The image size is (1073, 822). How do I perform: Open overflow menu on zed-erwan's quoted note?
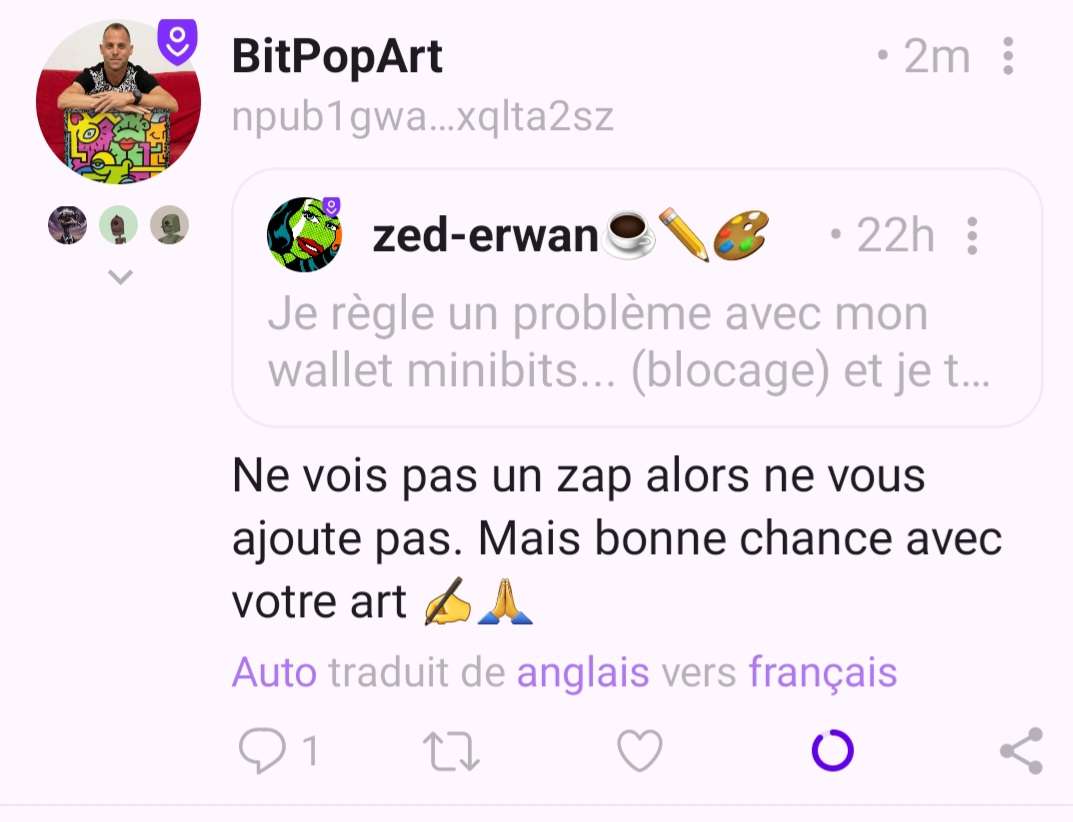point(971,237)
